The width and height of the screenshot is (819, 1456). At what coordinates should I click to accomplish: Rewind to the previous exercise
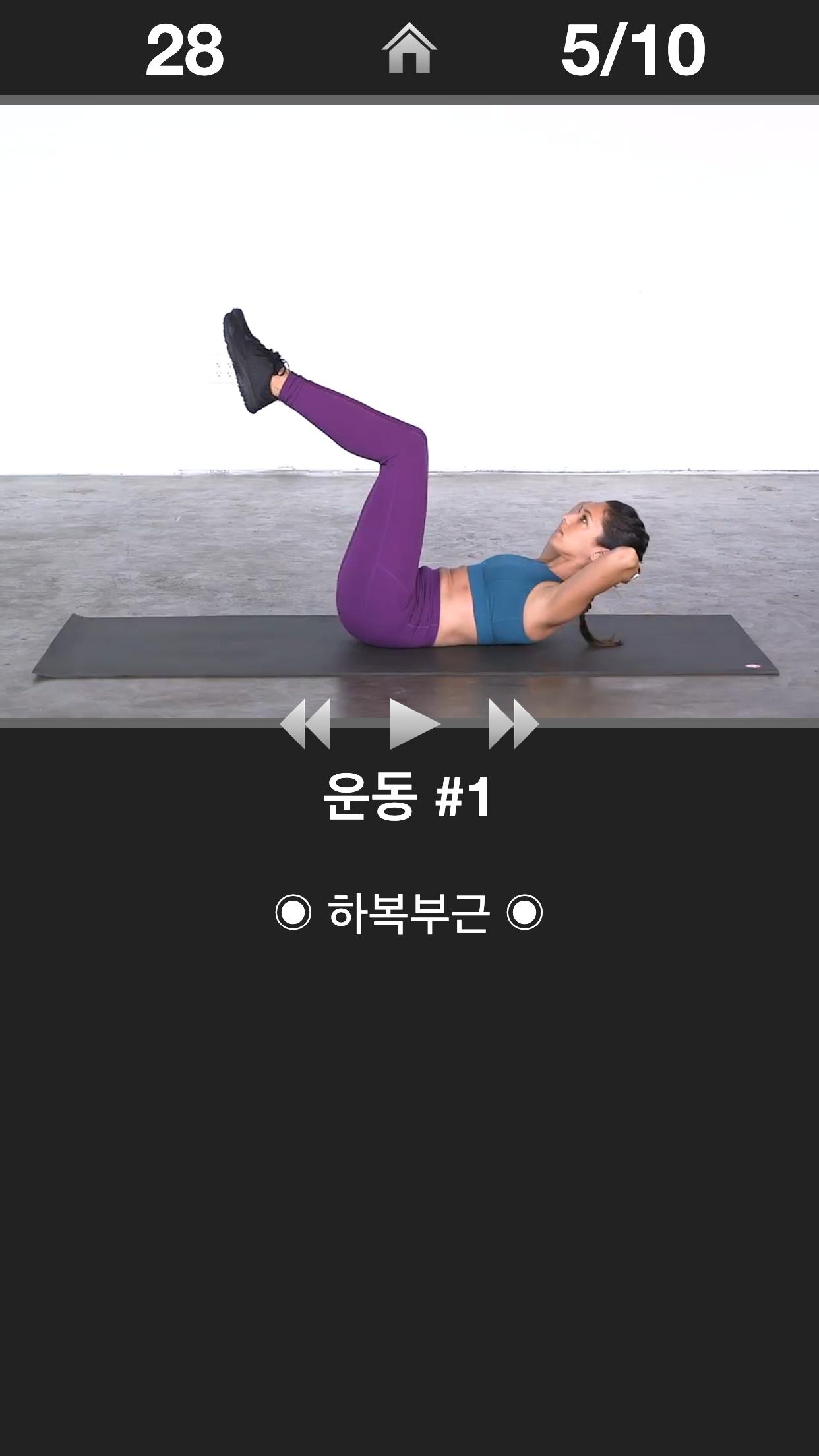click(305, 724)
